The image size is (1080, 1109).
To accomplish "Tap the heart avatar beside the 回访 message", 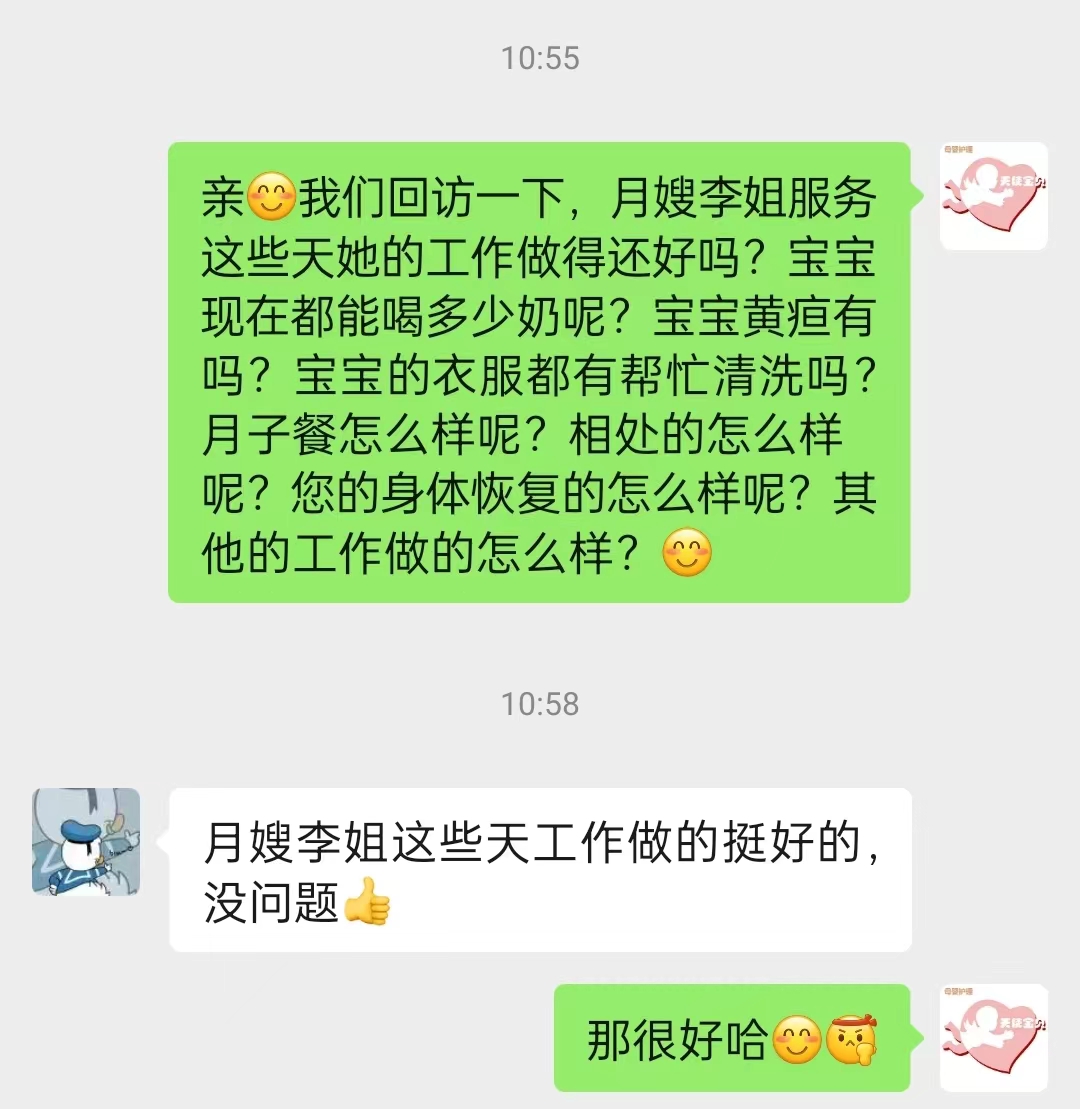I will point(993,196).
